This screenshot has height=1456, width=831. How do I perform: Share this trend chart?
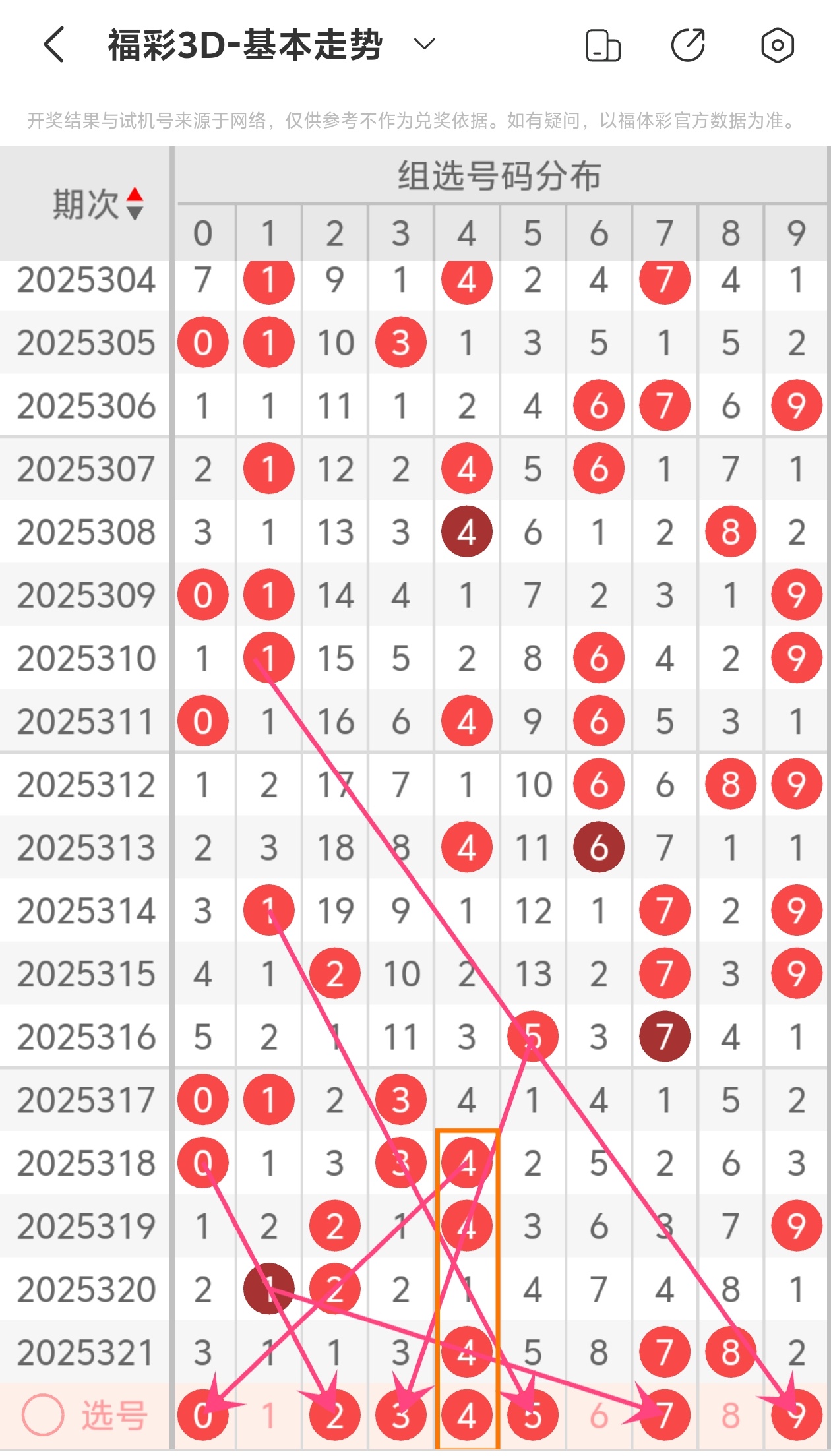click(688, 45)
